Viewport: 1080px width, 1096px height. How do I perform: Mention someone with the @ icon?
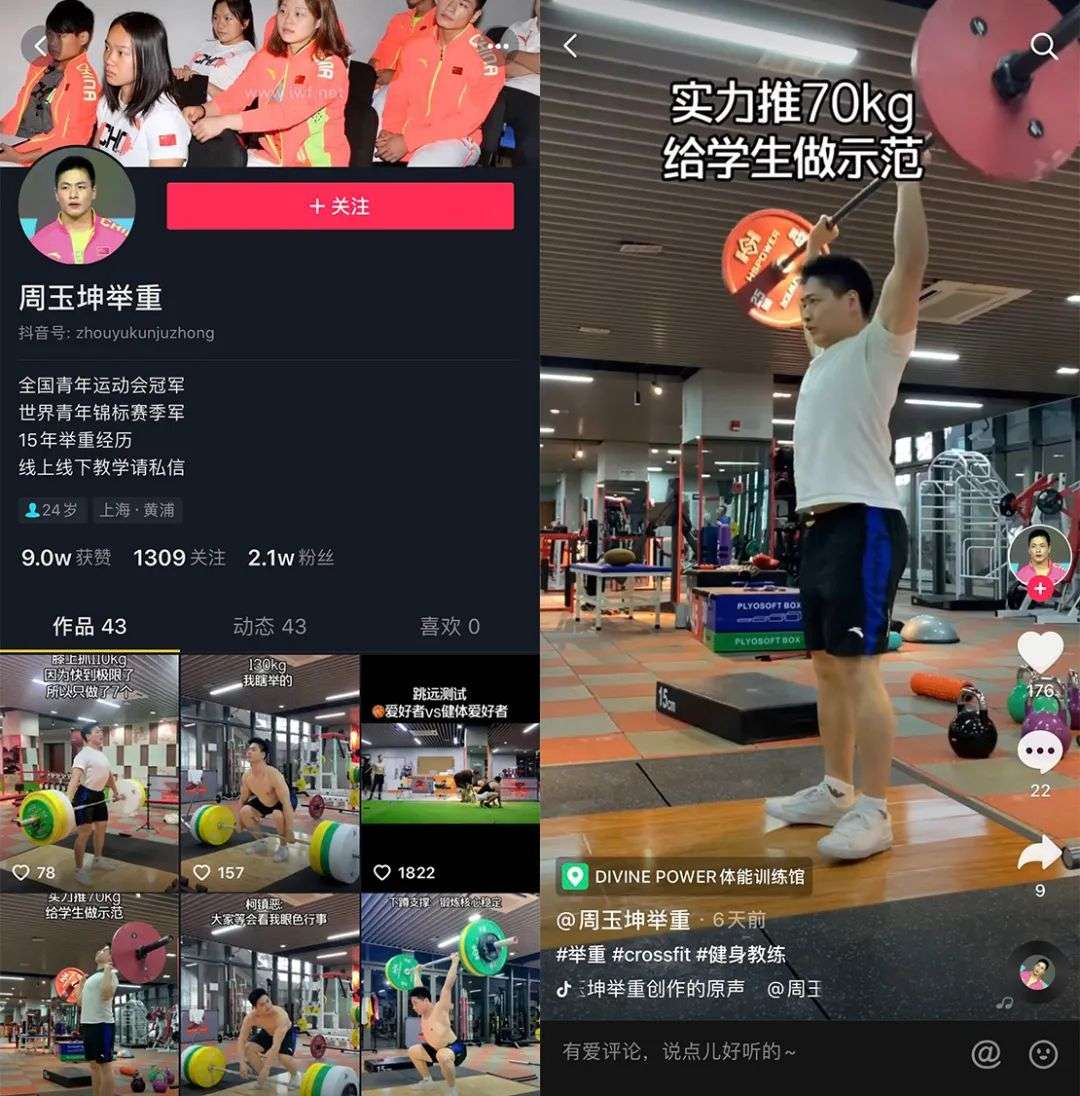point(986,1053)
